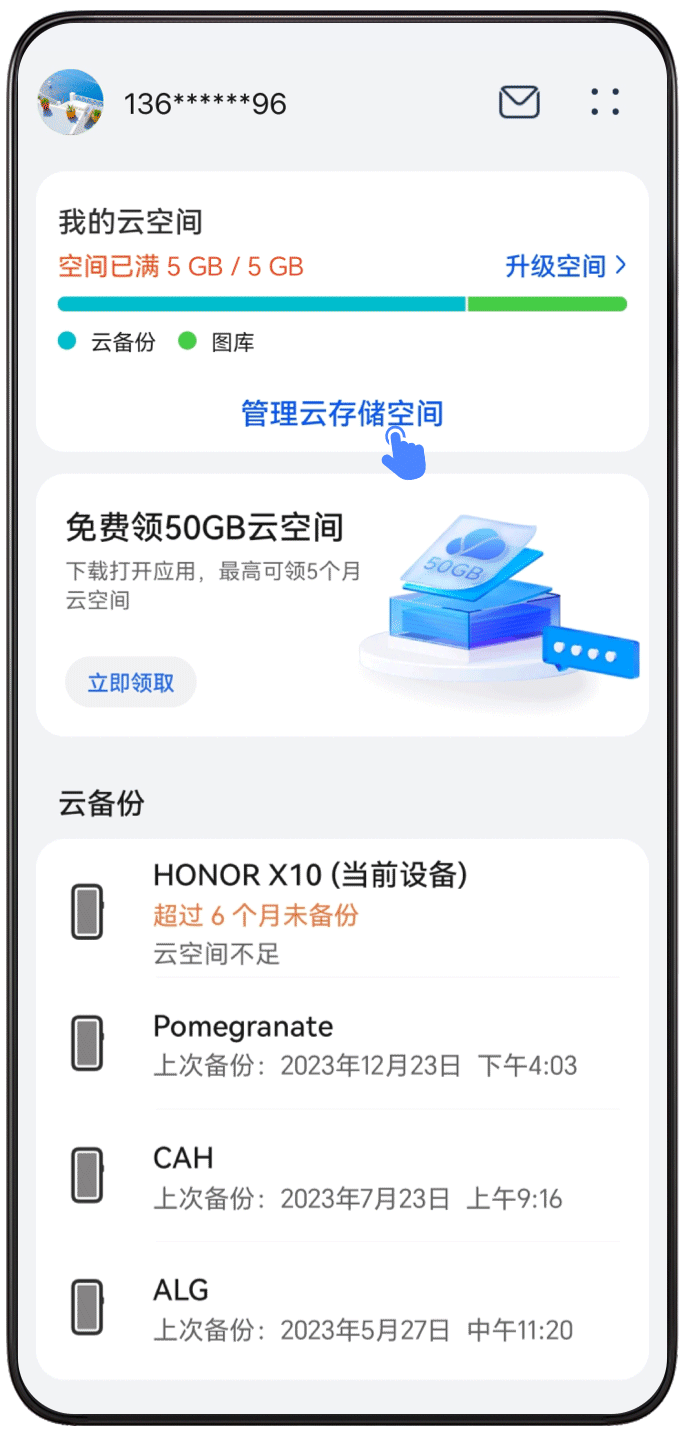Open HONOR X10 current device backup
Screen dimensions: 688x1436
click(342, 911)
